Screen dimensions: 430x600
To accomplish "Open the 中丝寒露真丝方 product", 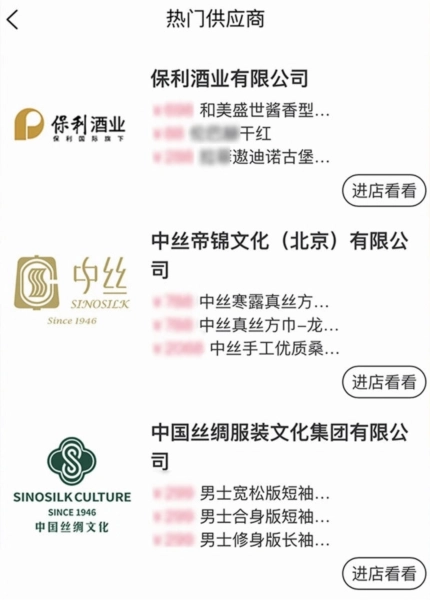I will pos(241,302).
